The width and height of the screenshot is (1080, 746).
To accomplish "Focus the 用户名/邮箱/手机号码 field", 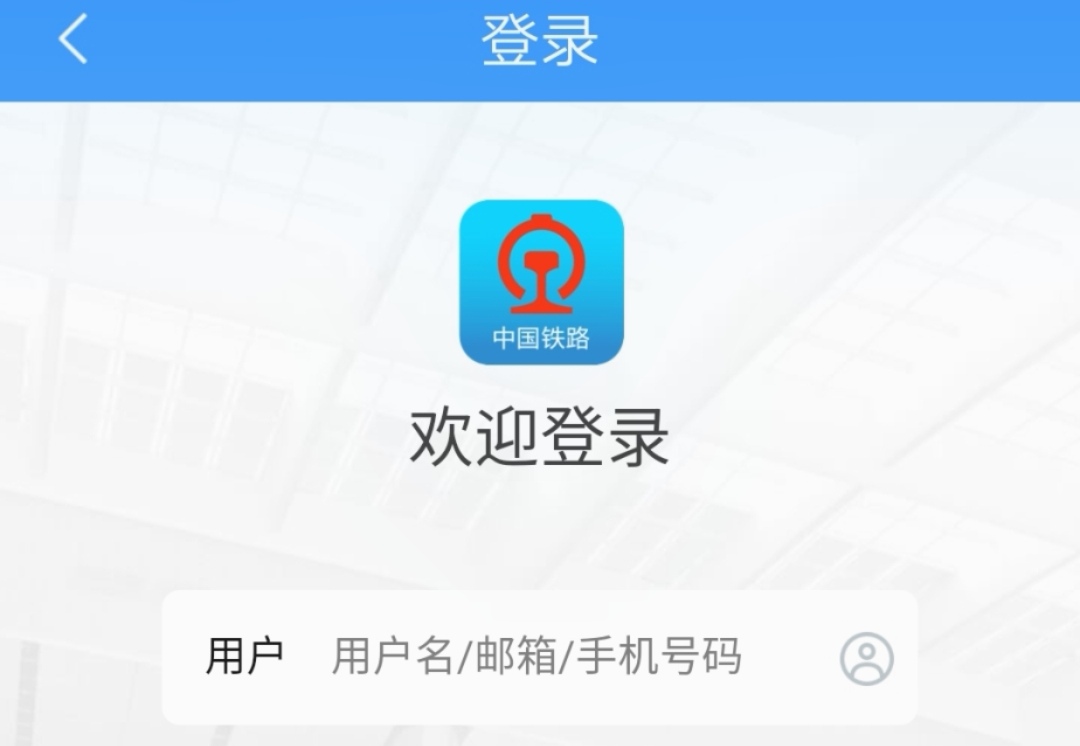I will [x=536, y=657].
